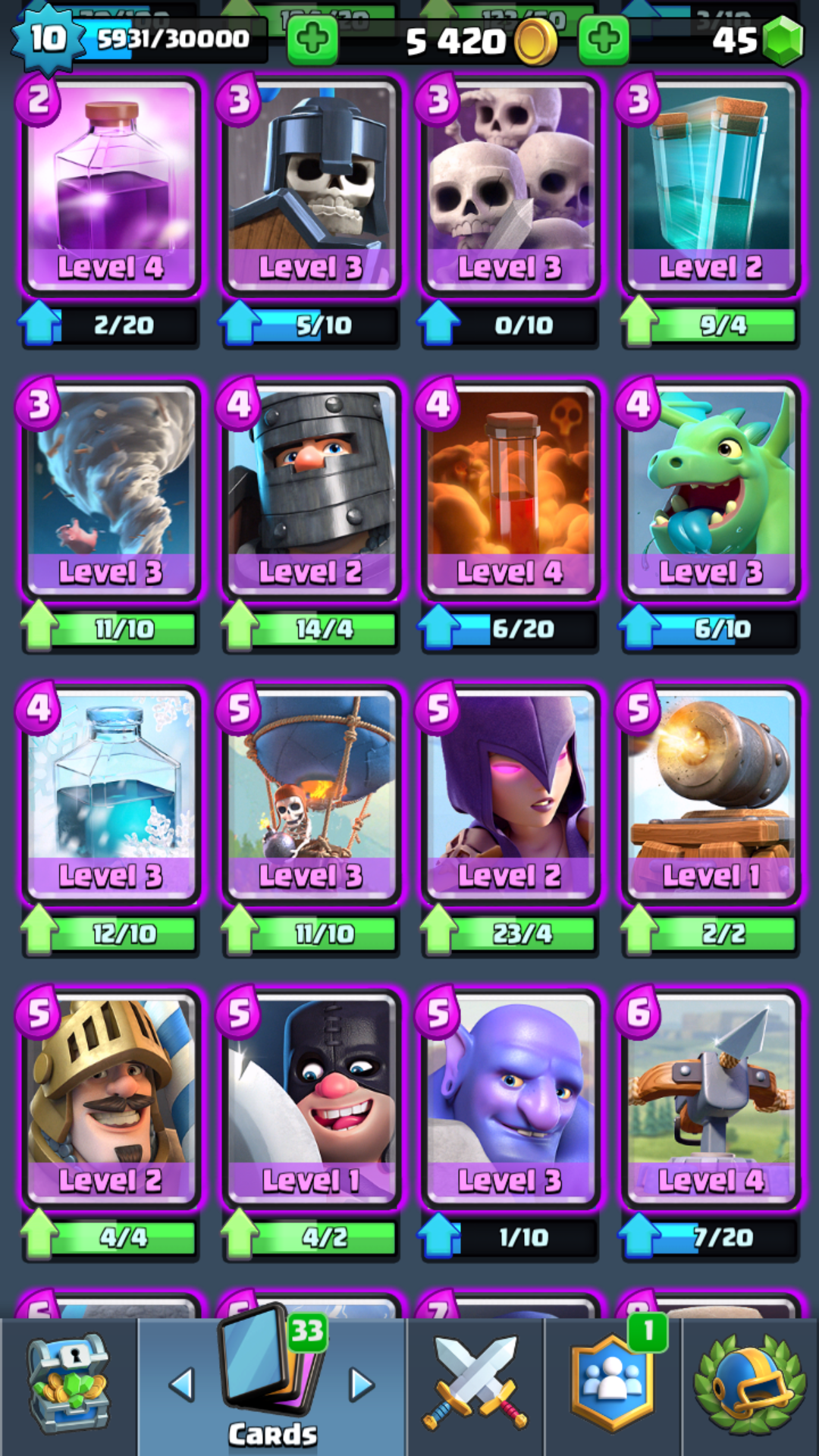Viewport: 819px width, 1456px height.
Task: Open the Tornado card Level 3
Action: (x=111, y=489)
